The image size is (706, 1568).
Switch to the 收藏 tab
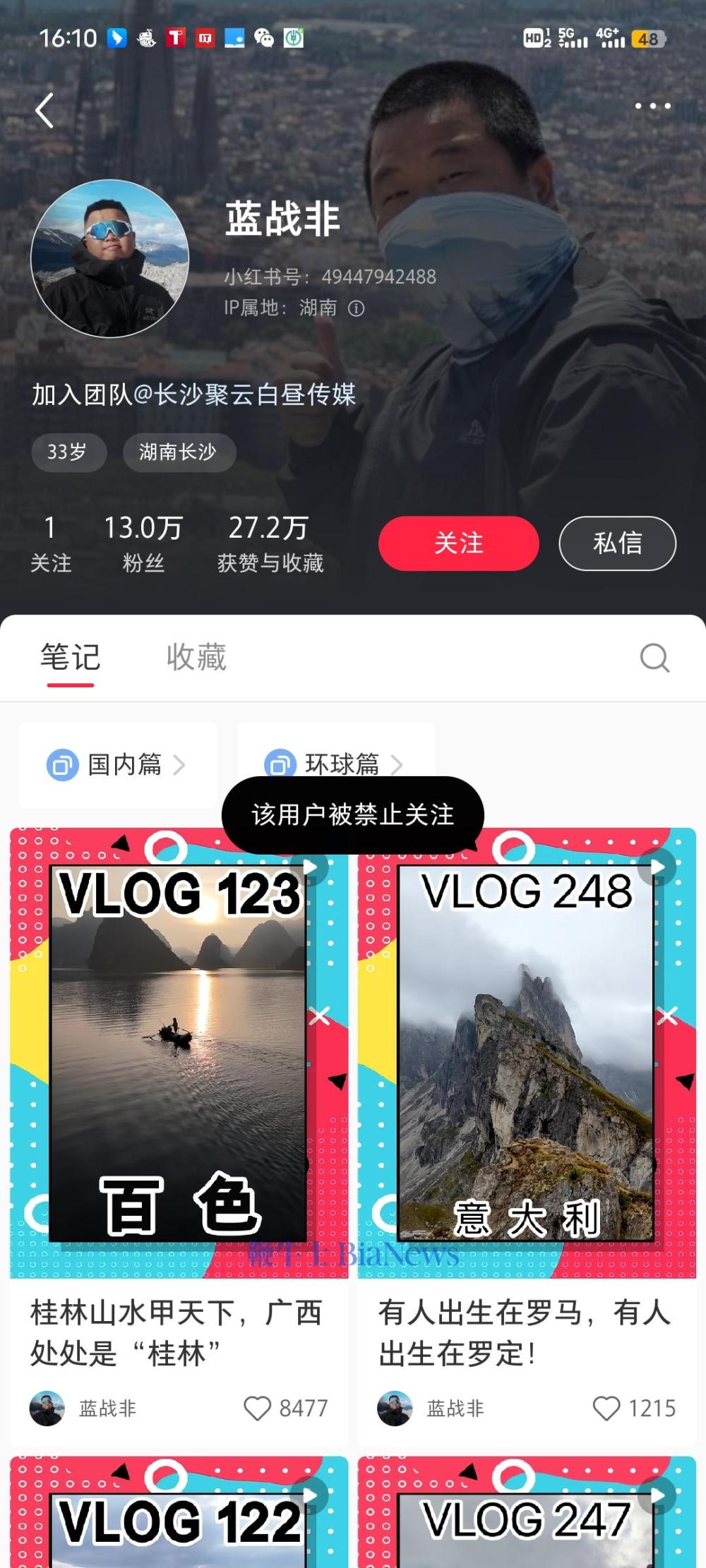[x=196, y=657]
